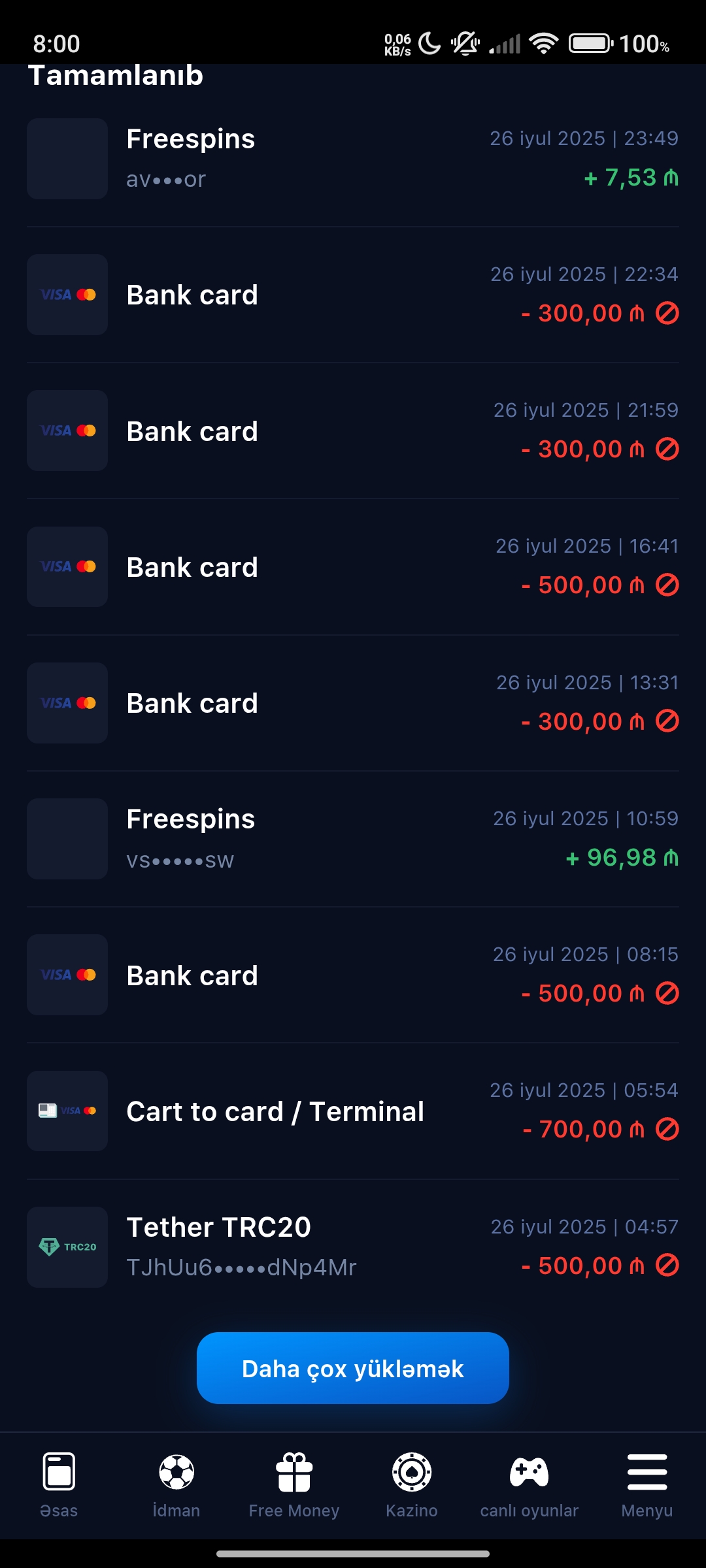View the Bank card transaction at 22:34
The height and width of the screenshot is (1568, 706).
coord(353,295)
